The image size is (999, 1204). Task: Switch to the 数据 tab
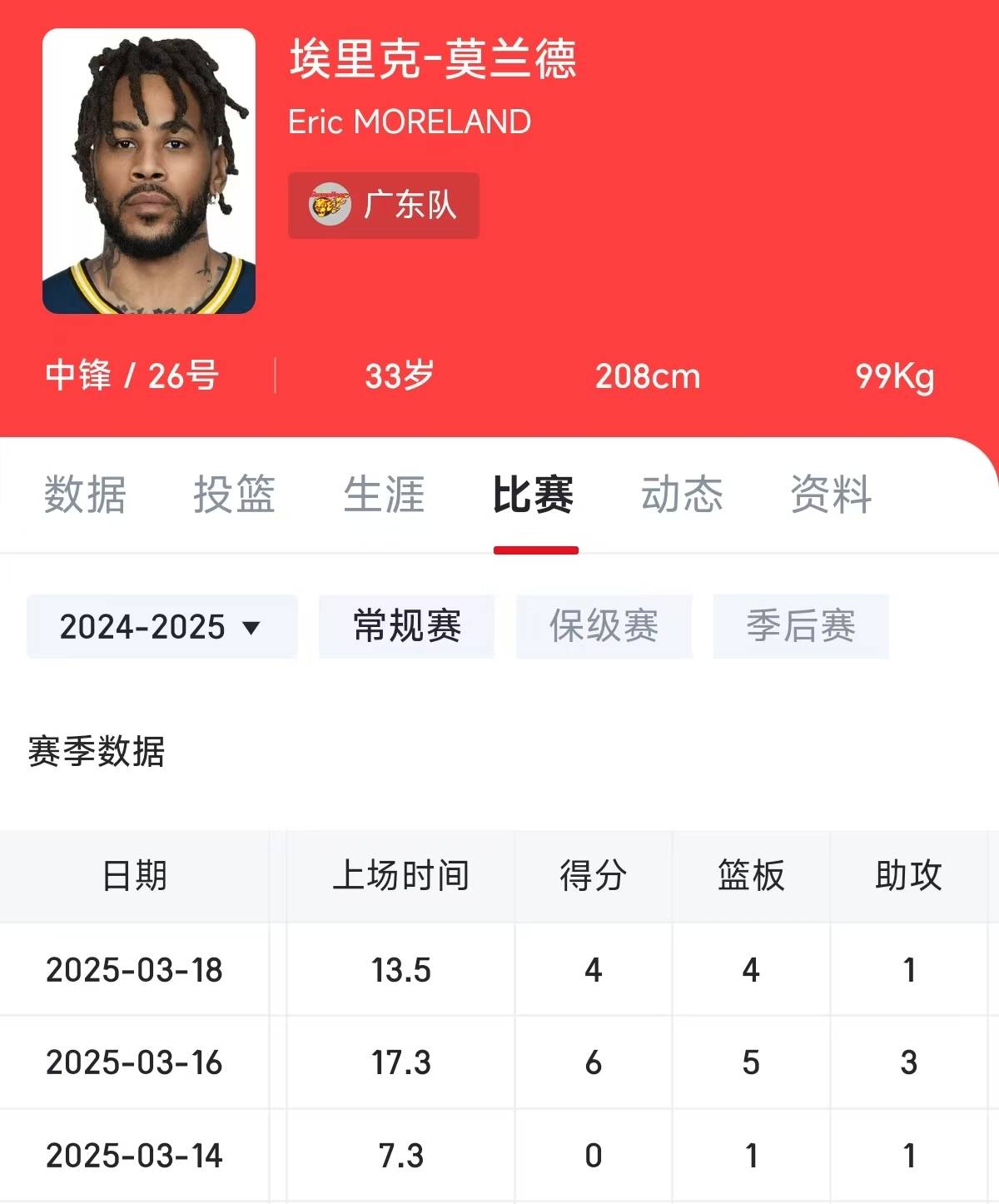(84, 495)
